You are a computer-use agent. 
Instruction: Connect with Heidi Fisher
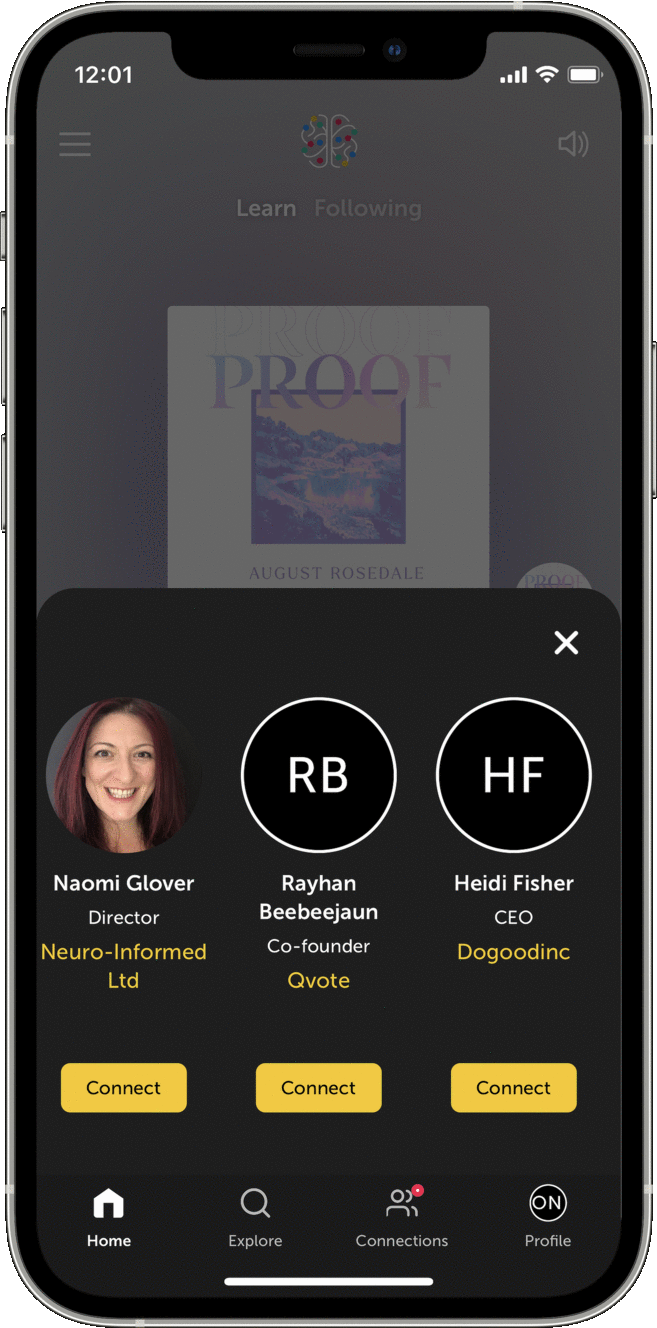[x=514, y=1088]
